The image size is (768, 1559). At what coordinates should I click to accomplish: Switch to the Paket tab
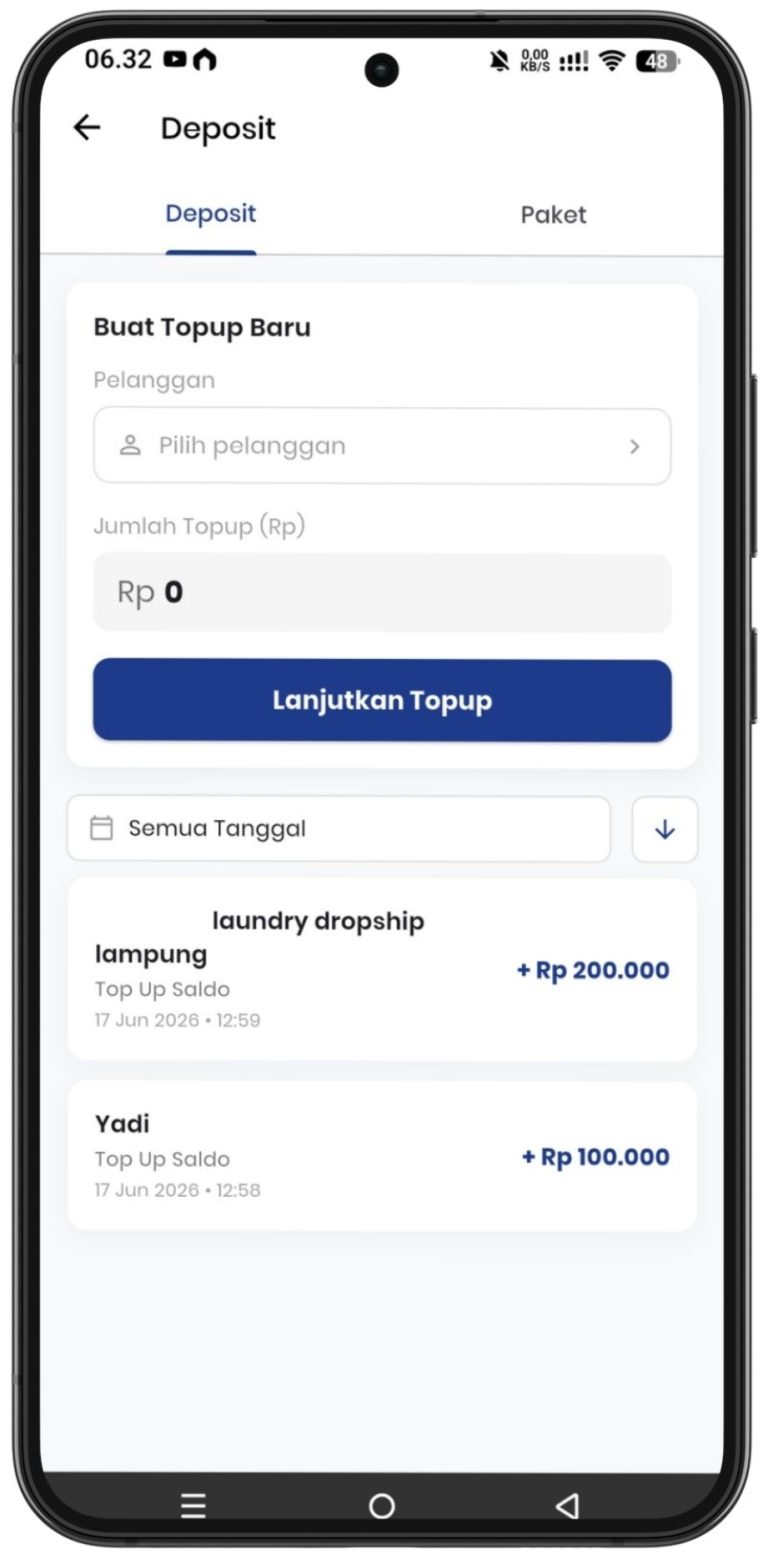click(553, 214)
